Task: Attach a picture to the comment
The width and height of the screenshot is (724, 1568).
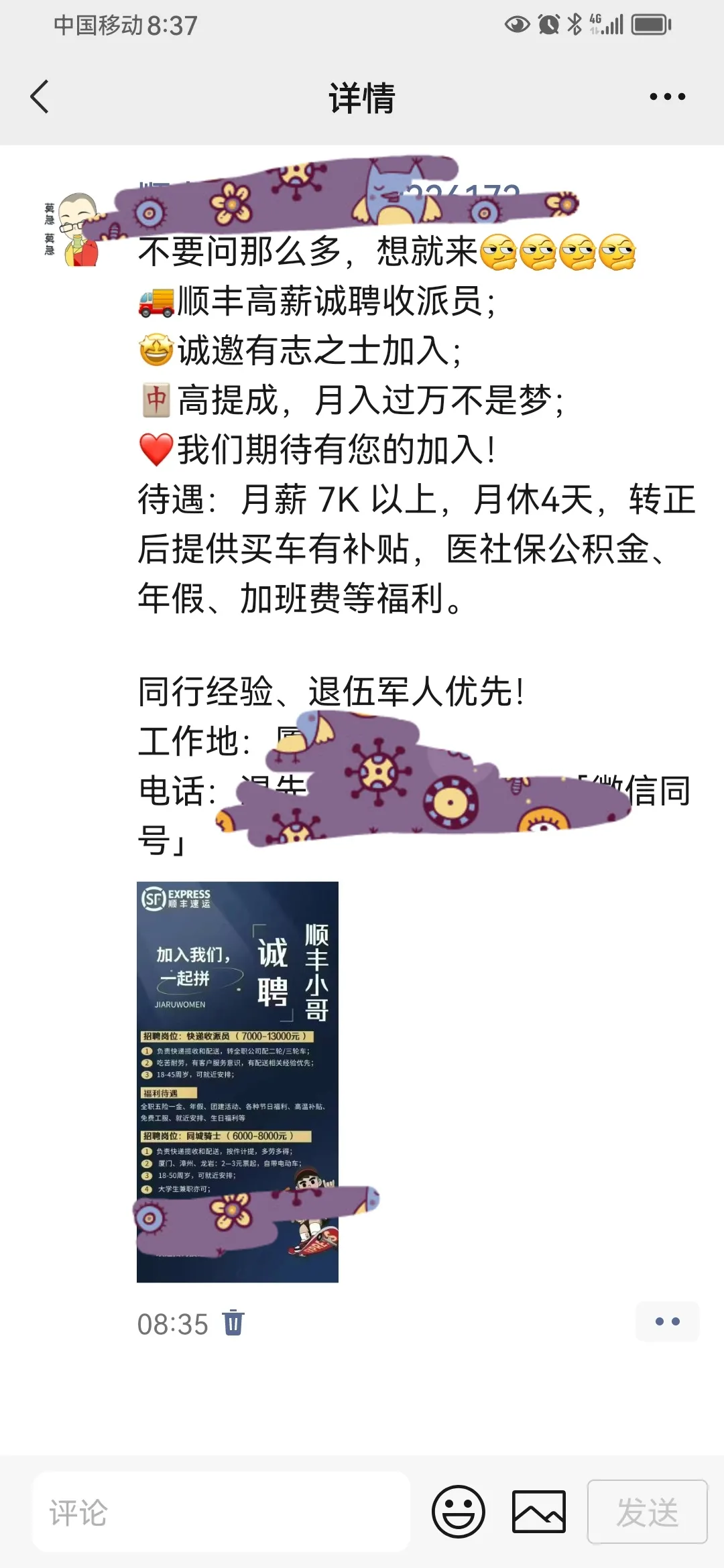Action: (539, 1512)
